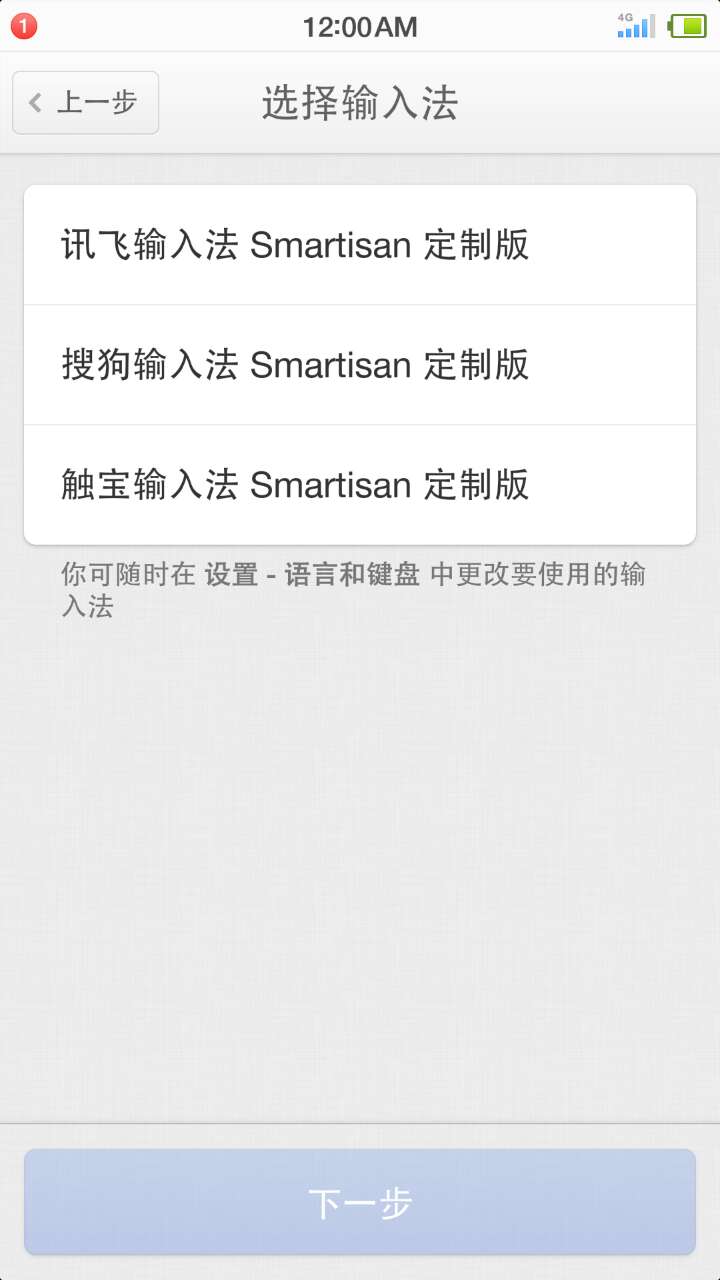Tap the 选择输入法 title bar
This screenshot has width=720, height=1280.
[357, 103]
